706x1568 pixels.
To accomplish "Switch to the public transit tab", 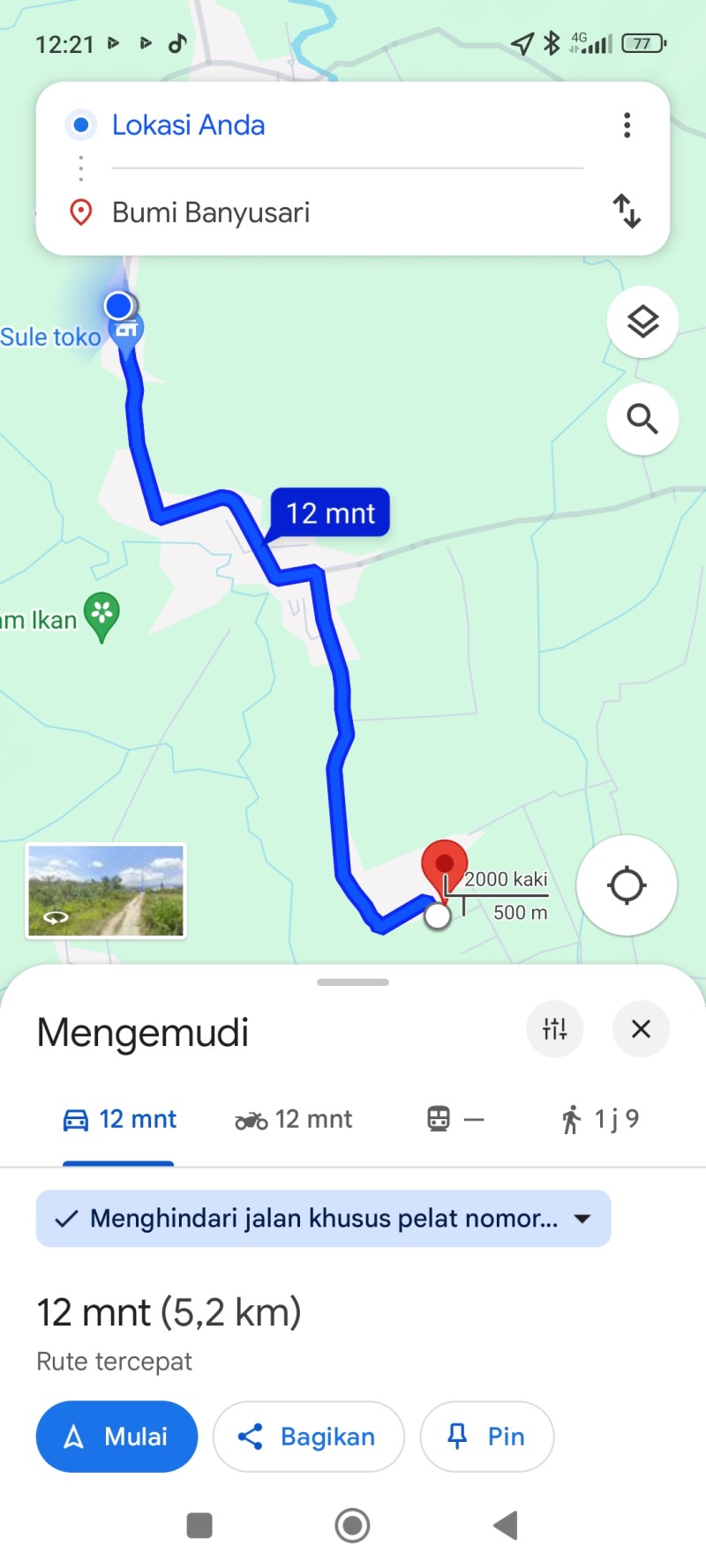I will tap(455, 1119).
